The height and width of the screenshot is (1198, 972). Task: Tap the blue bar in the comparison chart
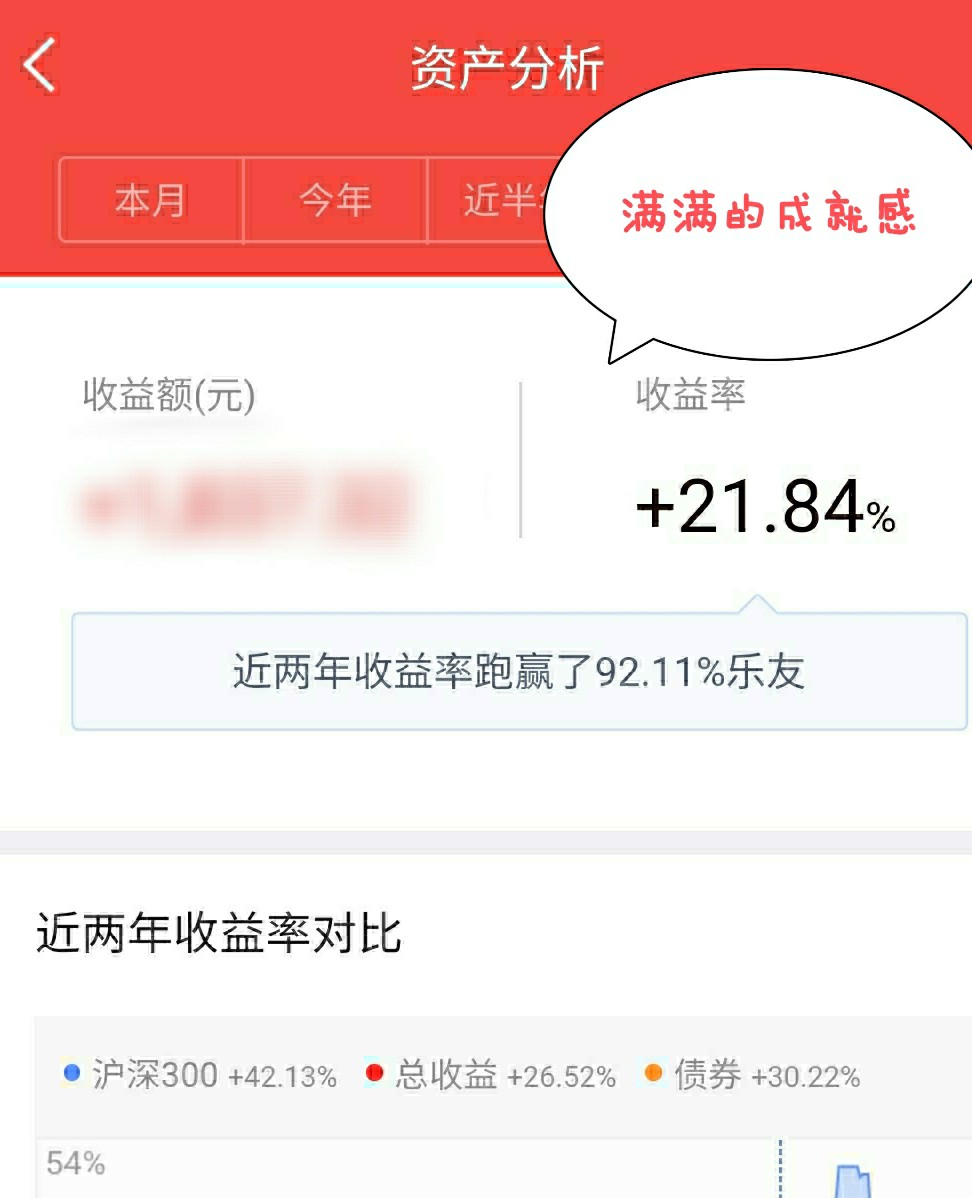(855, 1180)
